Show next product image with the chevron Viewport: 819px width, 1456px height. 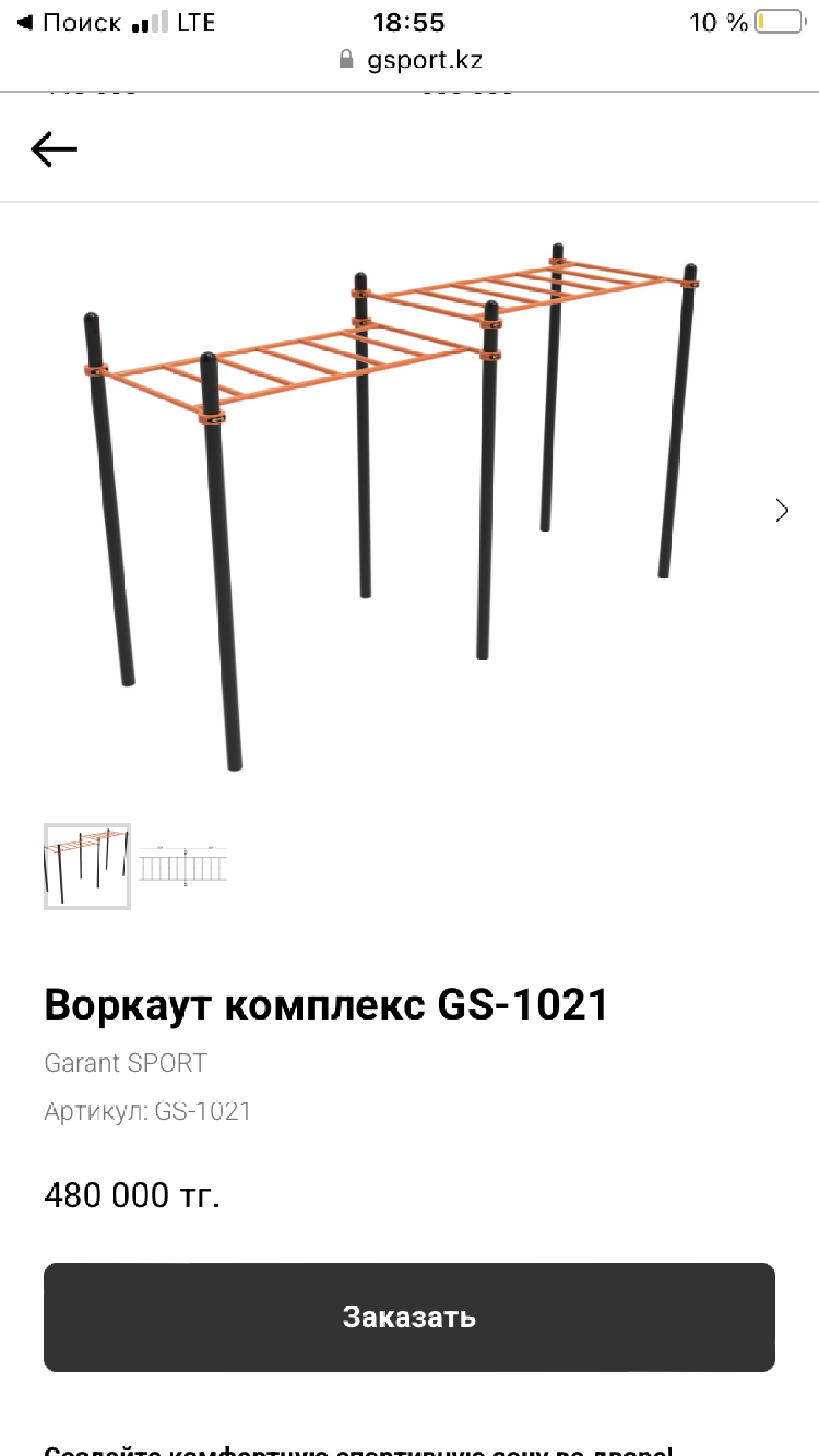coord(781,510)
